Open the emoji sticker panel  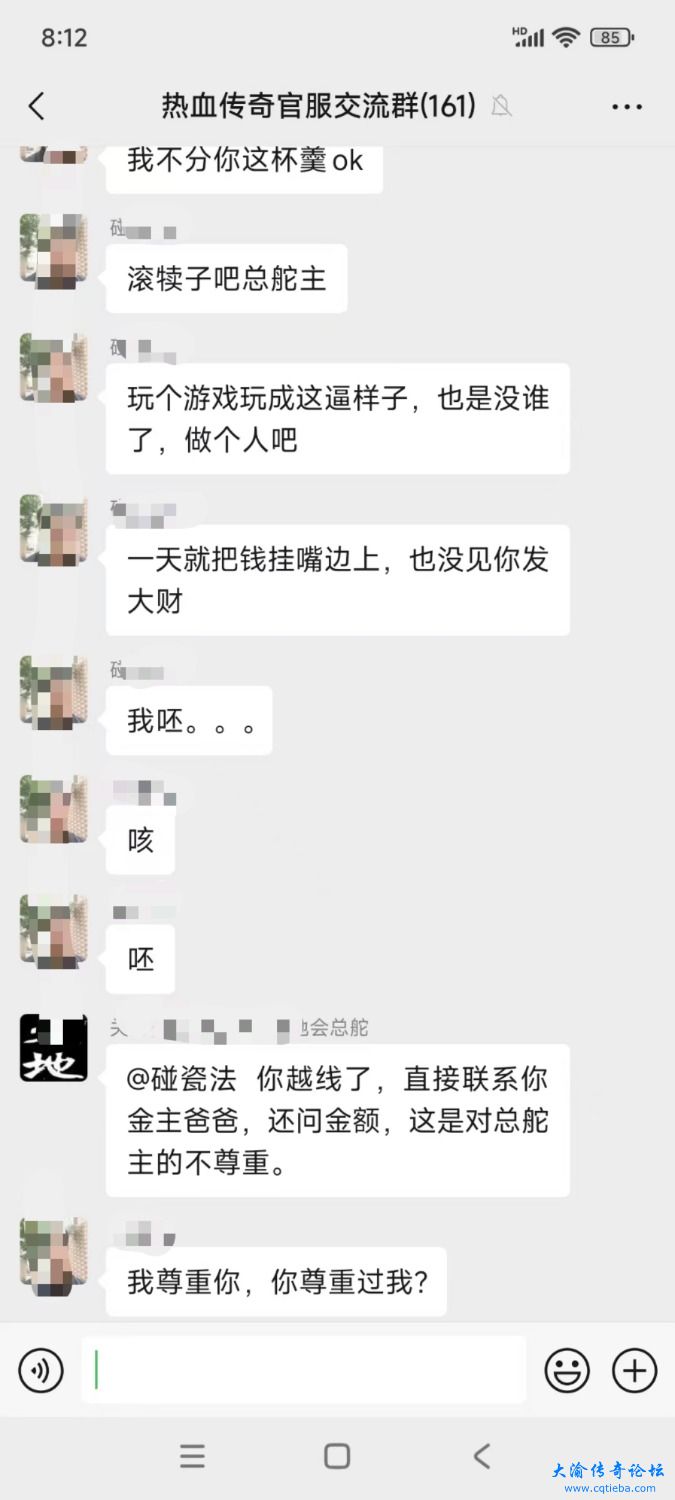coord(567,1370)
